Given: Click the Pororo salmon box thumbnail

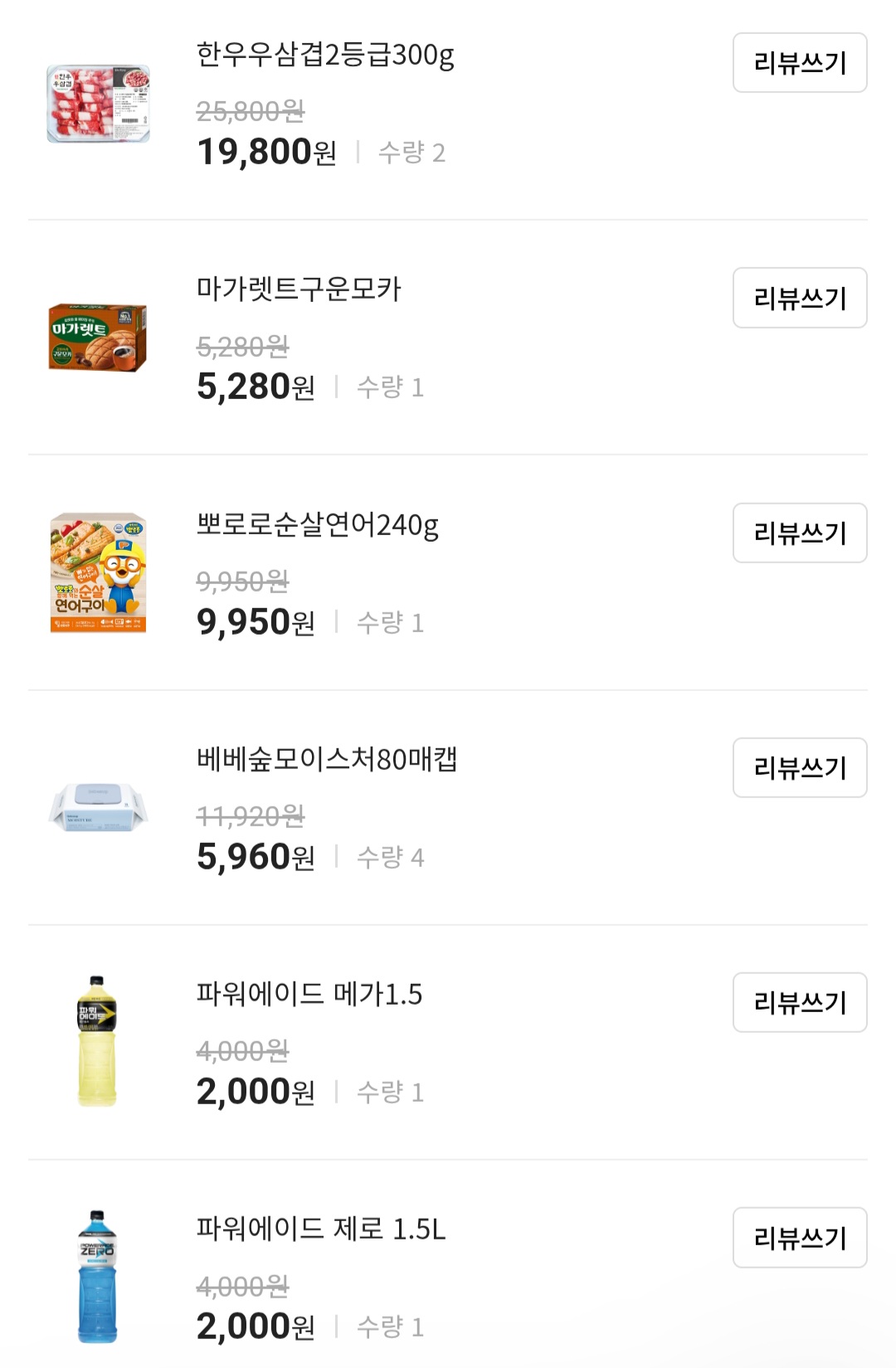Looking at the screenshot, I should pyautogui.click(x=97, y=572).
